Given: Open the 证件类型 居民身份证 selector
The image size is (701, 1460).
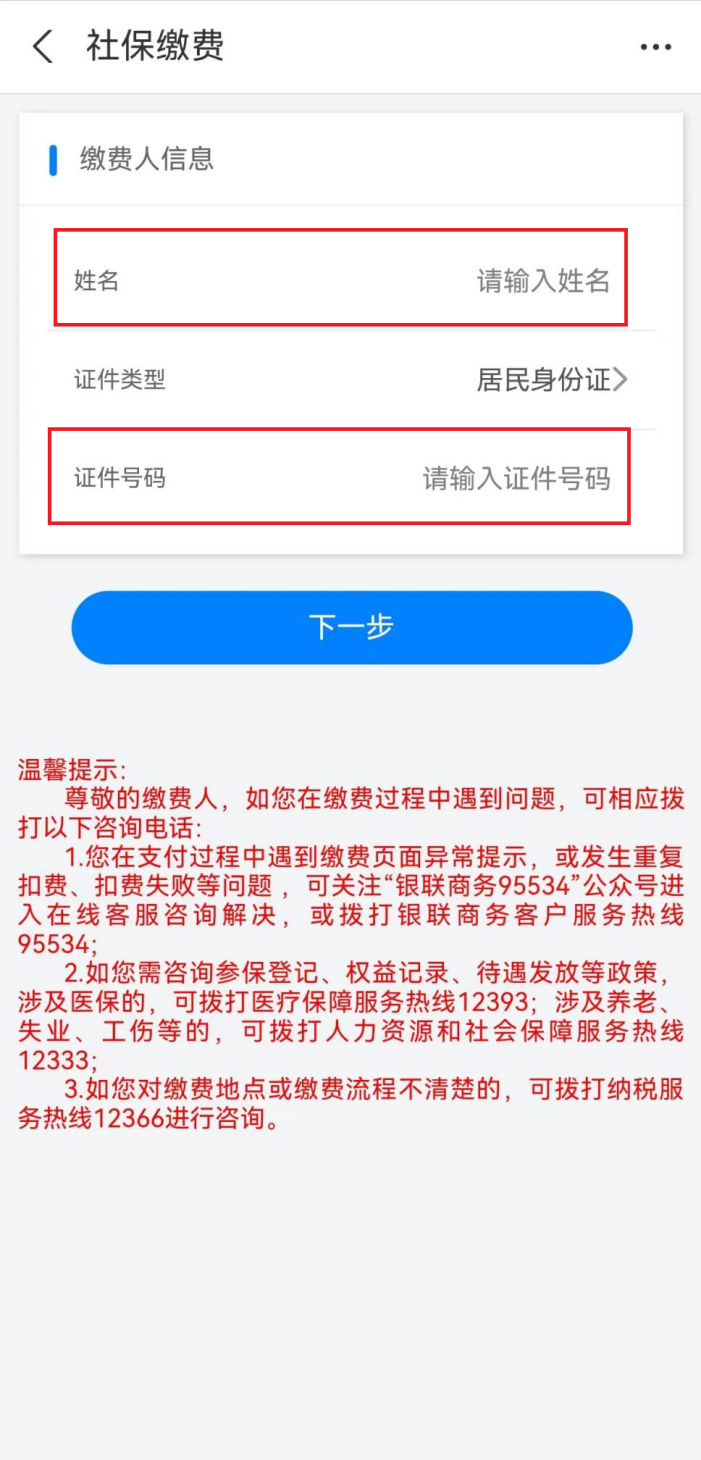Looking at the screenshot, I should click(551, 380).
